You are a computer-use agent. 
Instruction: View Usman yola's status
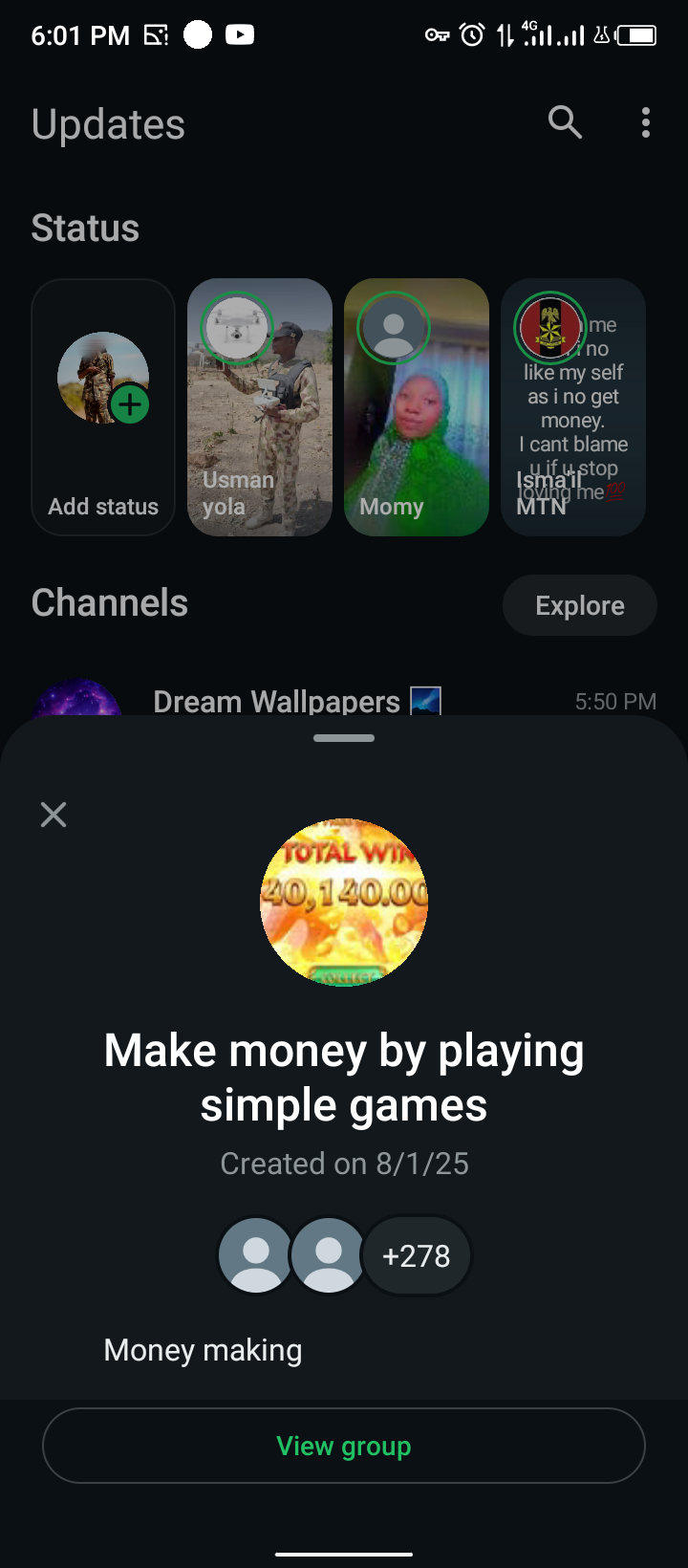[260, 407]
